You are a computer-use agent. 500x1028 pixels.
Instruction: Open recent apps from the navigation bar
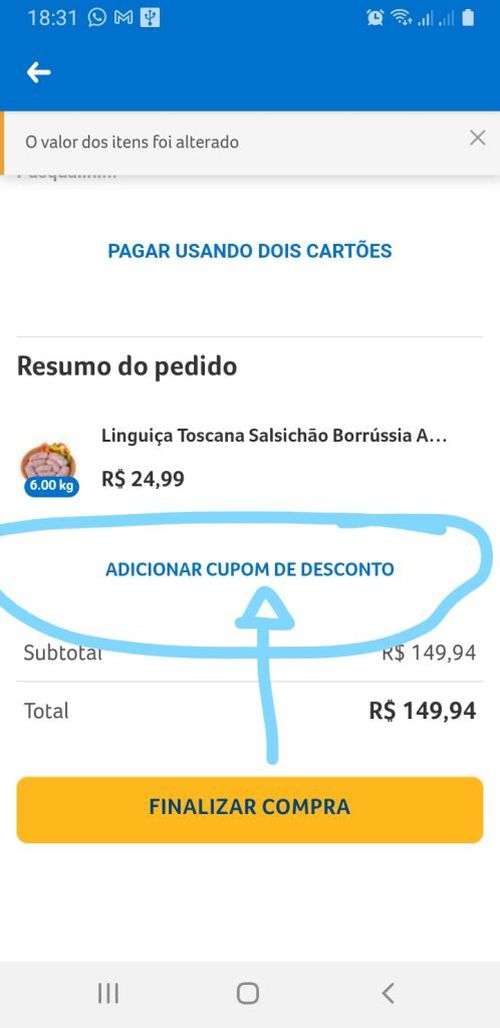[x=108, y=993]
